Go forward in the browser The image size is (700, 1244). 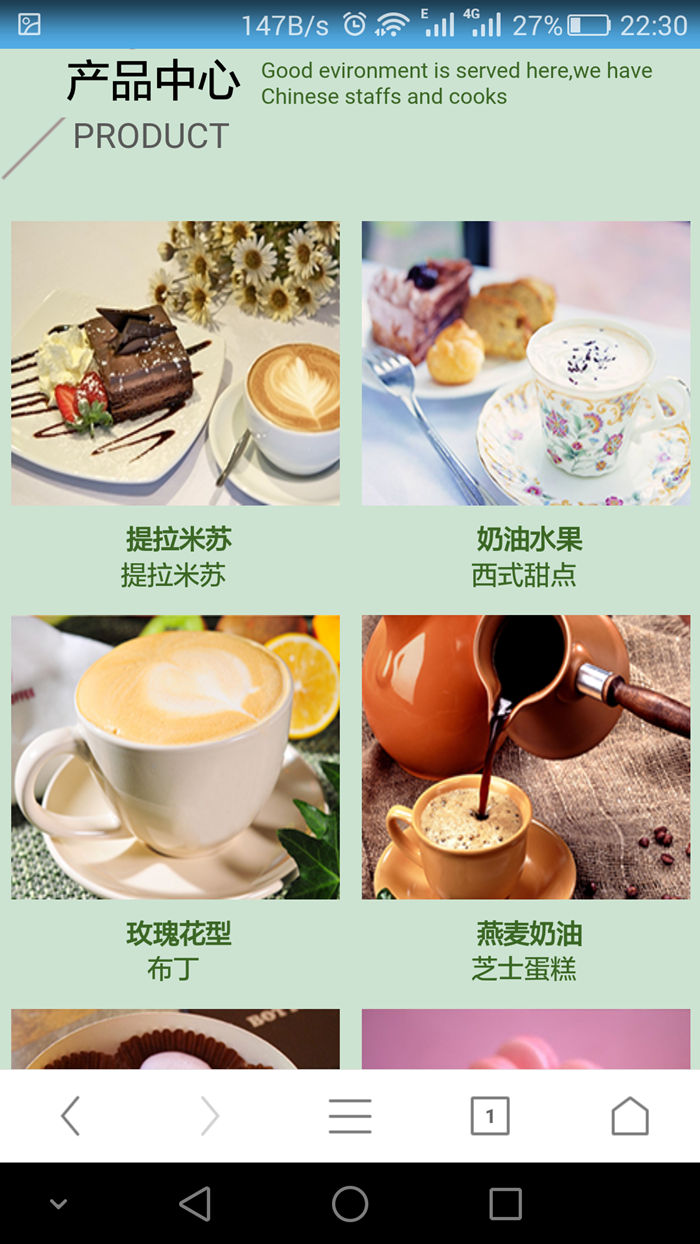pos(209,1116)
